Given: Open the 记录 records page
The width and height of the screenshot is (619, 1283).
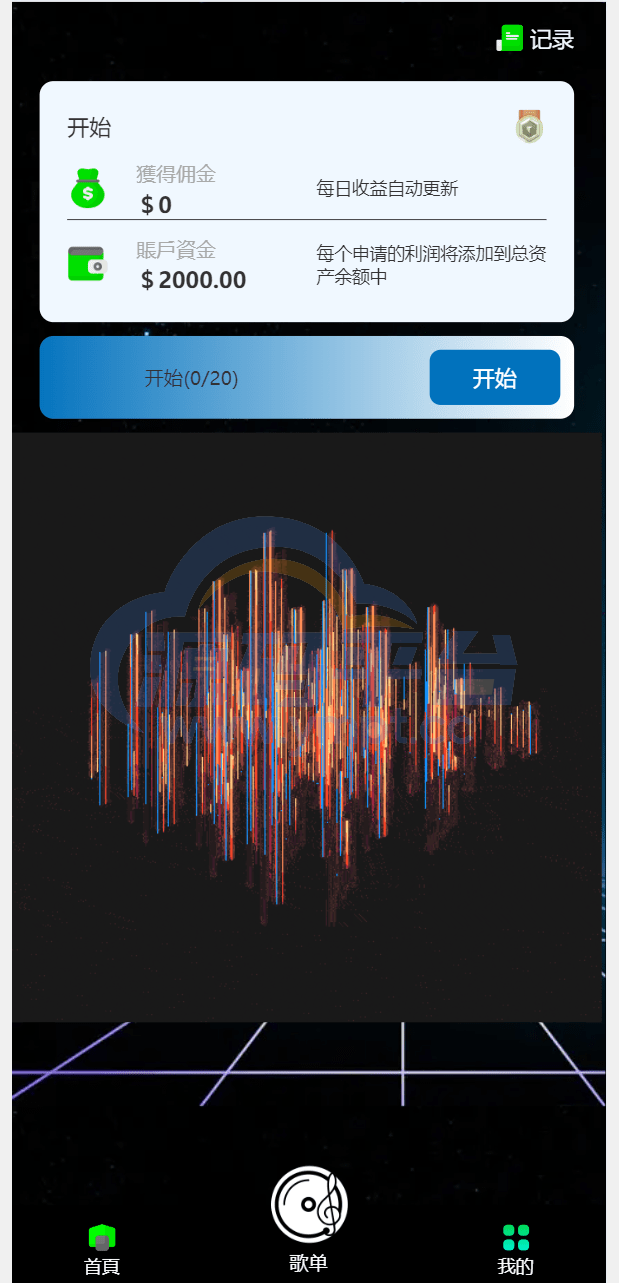Looking at the screenshot, I should coord(537,40).
